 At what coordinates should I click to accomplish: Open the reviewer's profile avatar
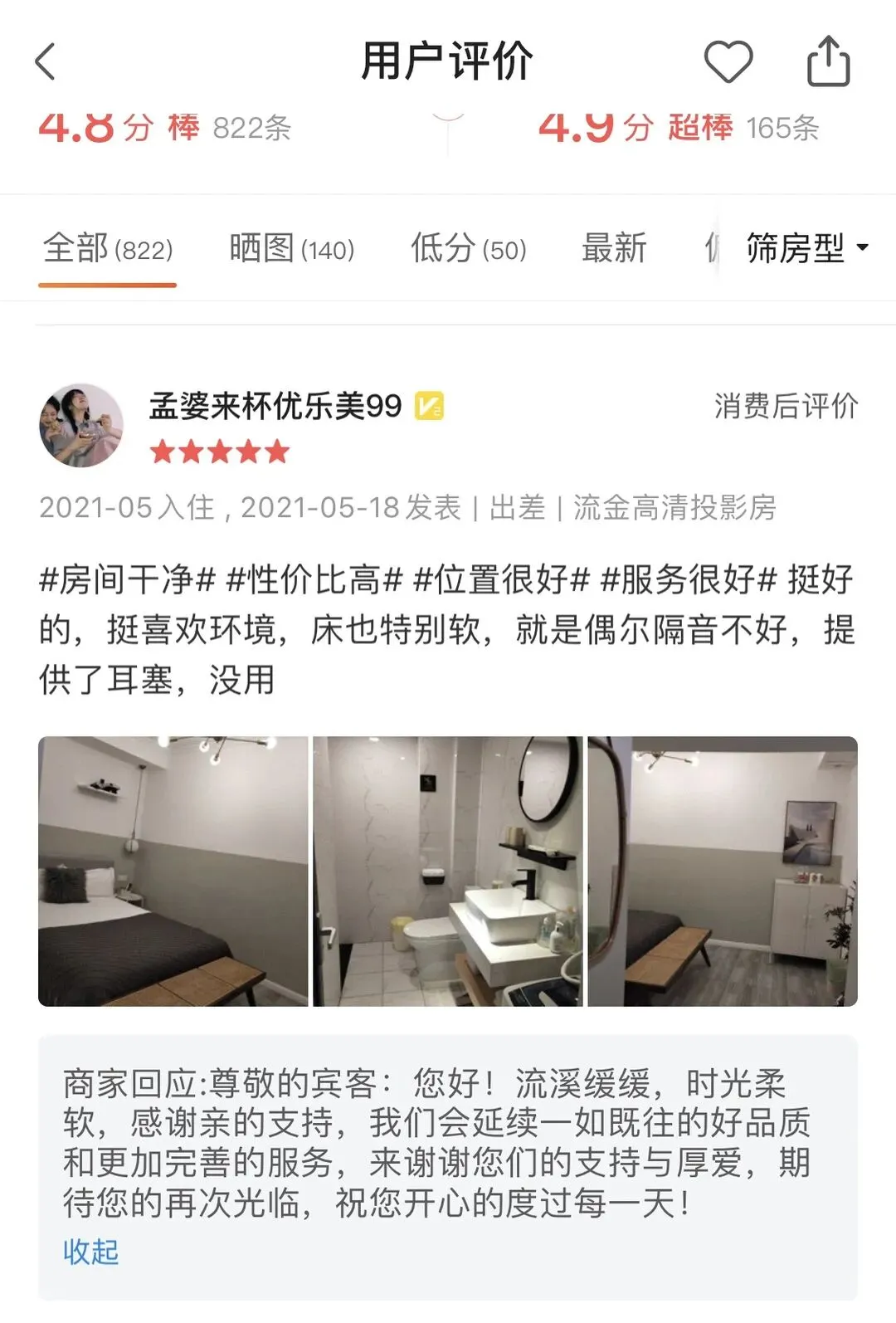[x=81, y=423]
